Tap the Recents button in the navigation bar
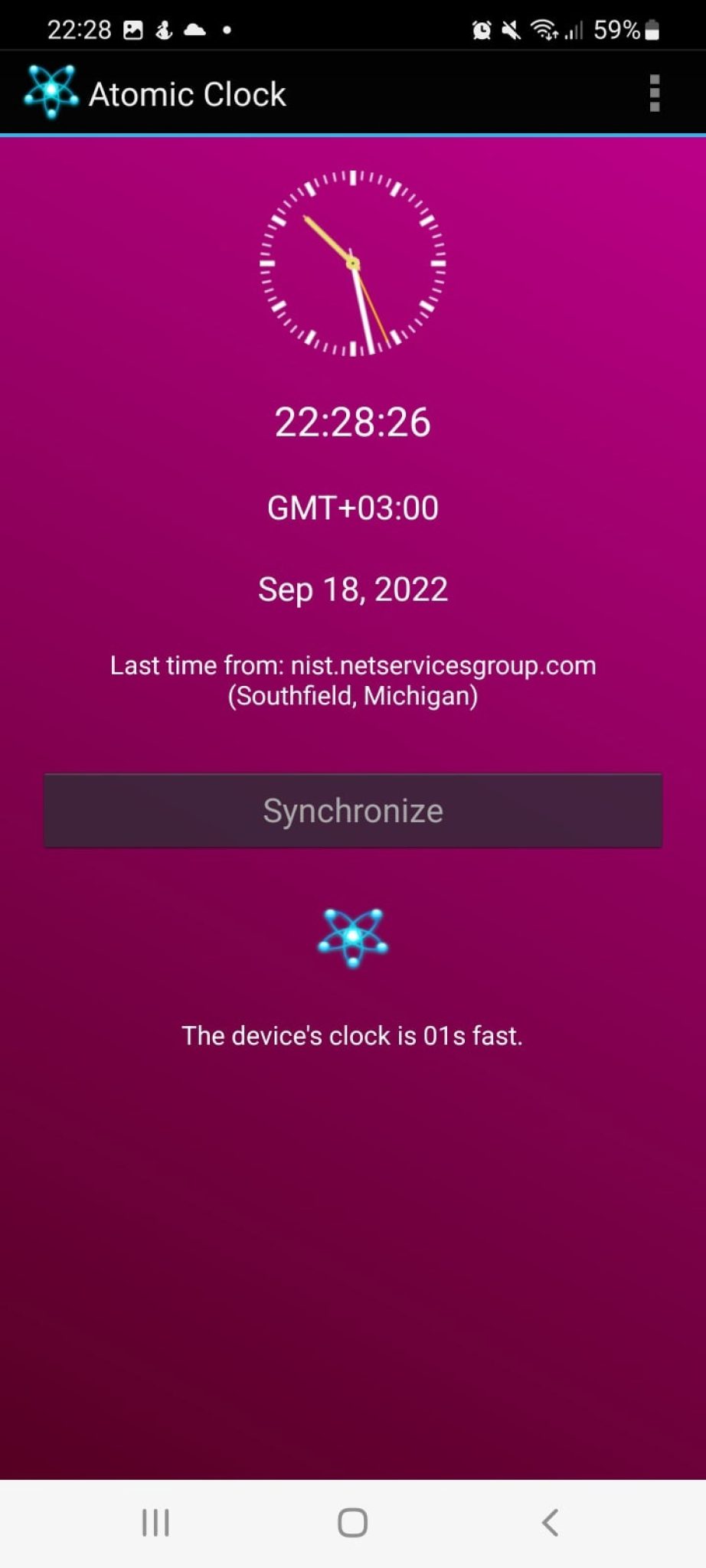706x1568 pixels. click(x=155, y=1522)
